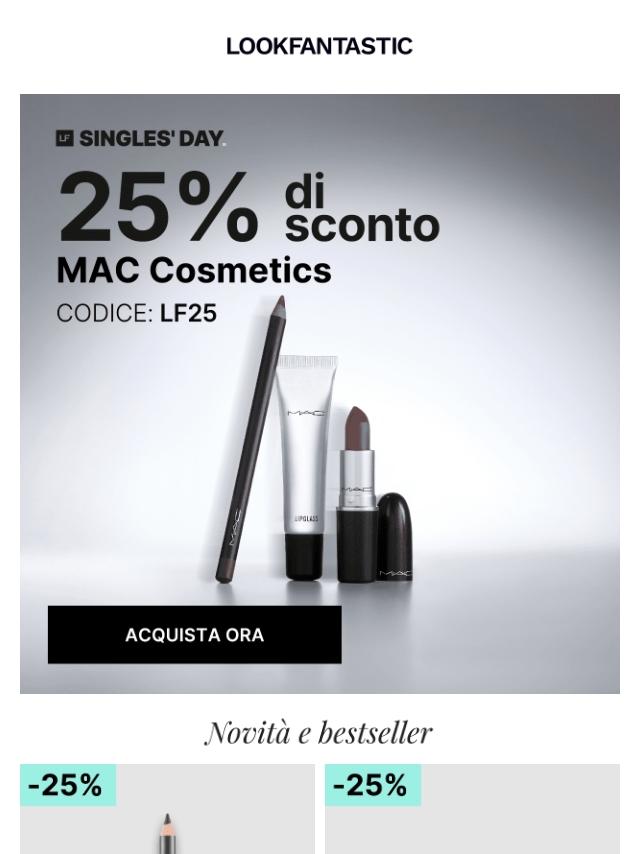
Task: Tap the ACQUISTA ORA button
Action: 194,635
